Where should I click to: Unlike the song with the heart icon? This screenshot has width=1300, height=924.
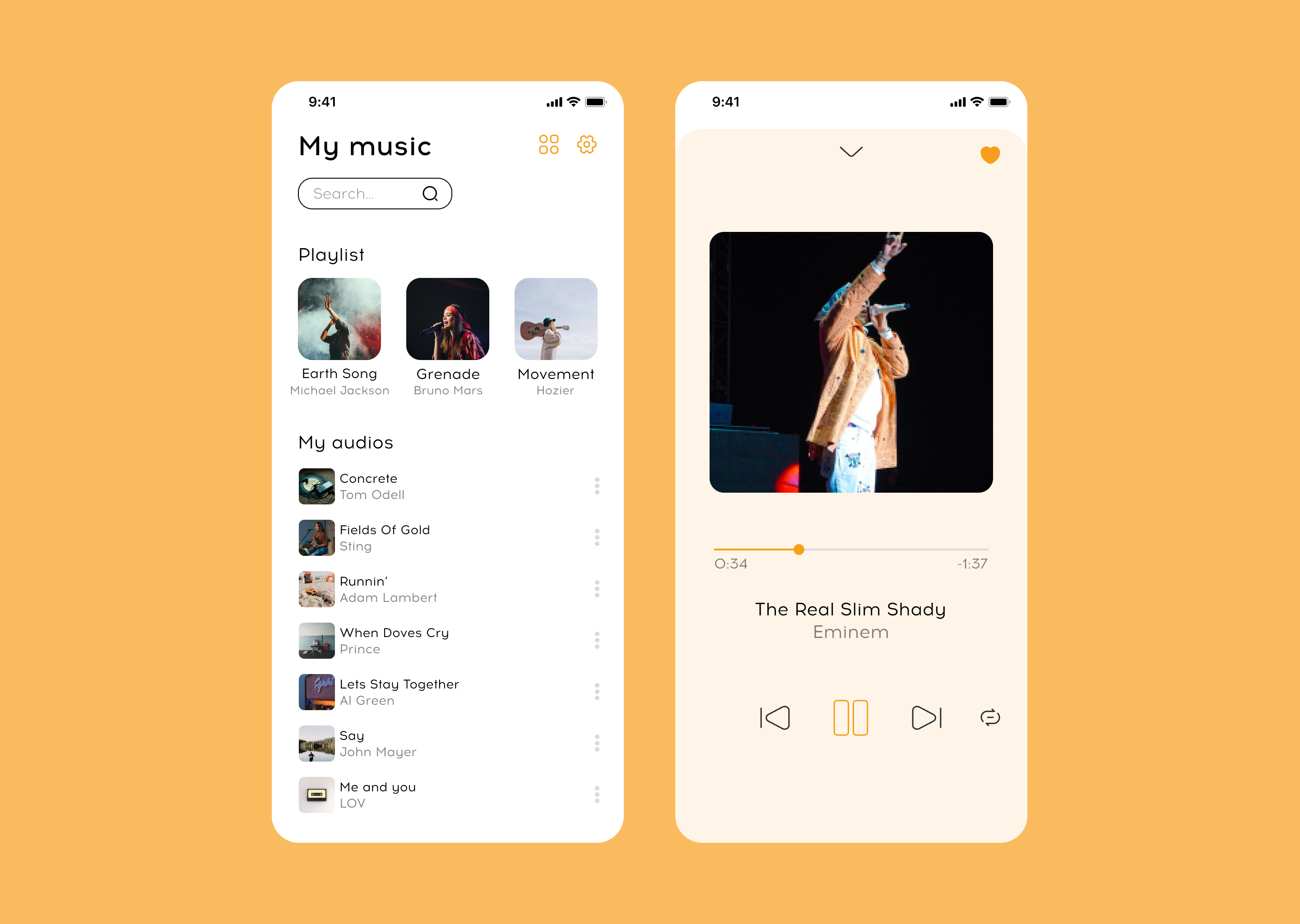(x=990, y=155)
